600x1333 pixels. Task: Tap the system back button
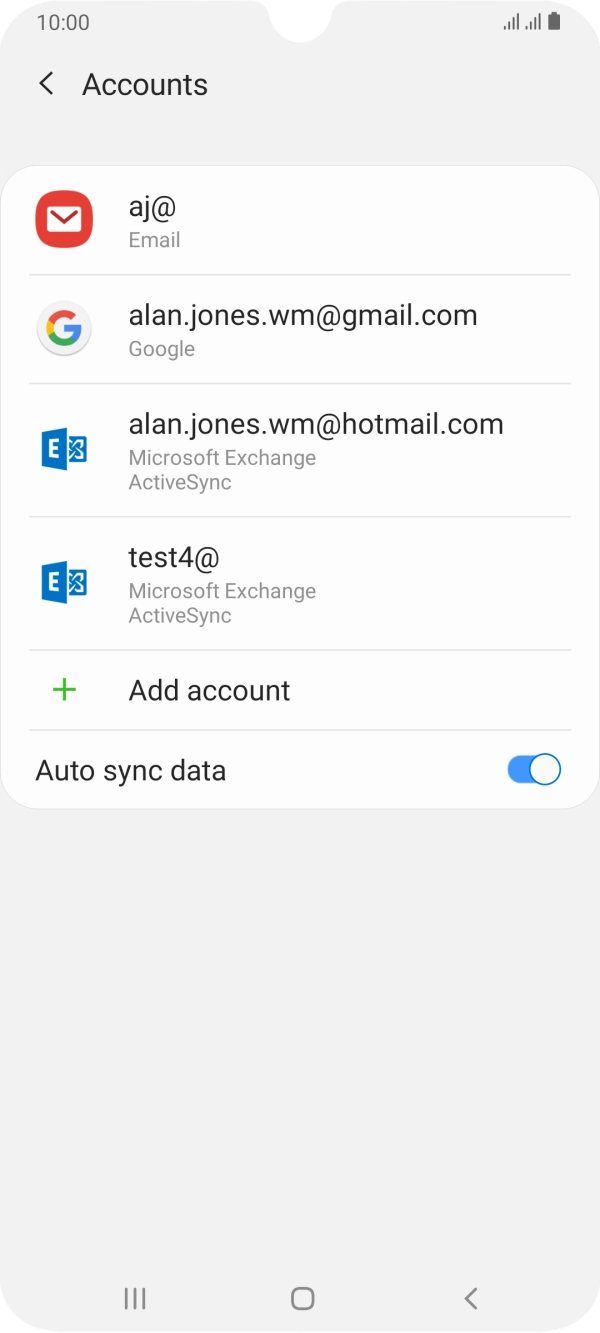click(471, 1298)
